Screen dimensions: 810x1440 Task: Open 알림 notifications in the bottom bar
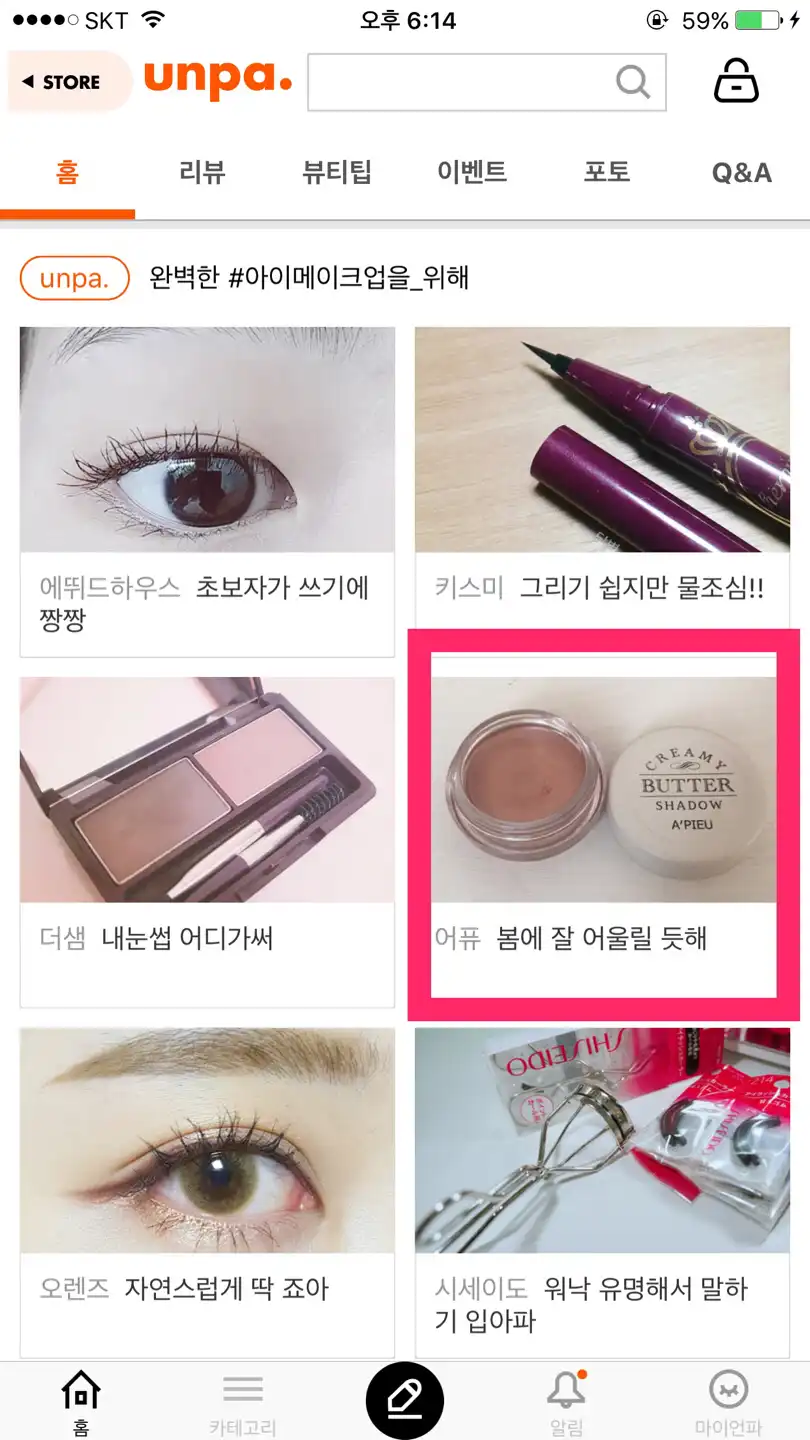(566, 1402)
